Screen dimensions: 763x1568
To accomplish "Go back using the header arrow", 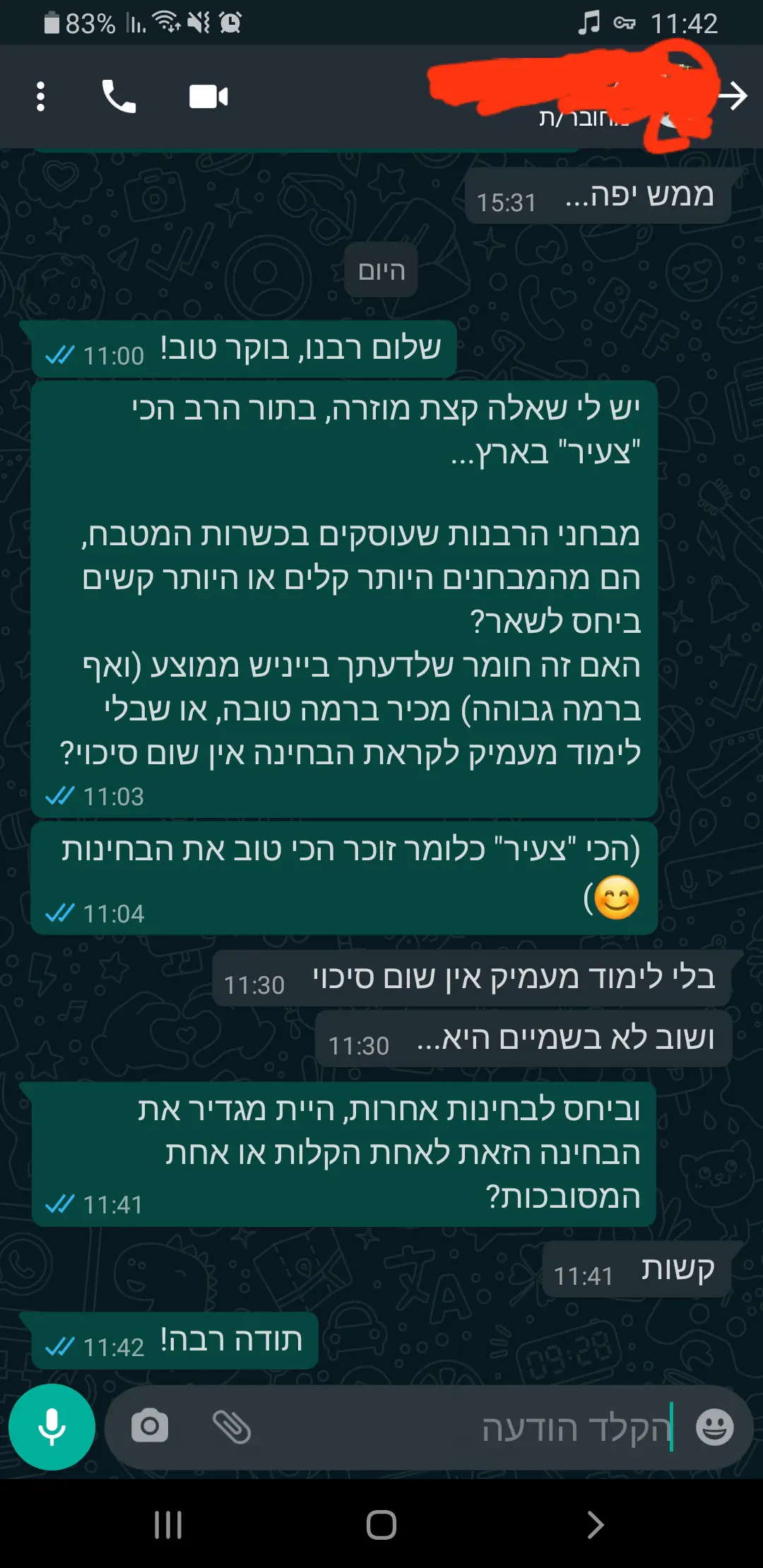I will tap(735, 96).
